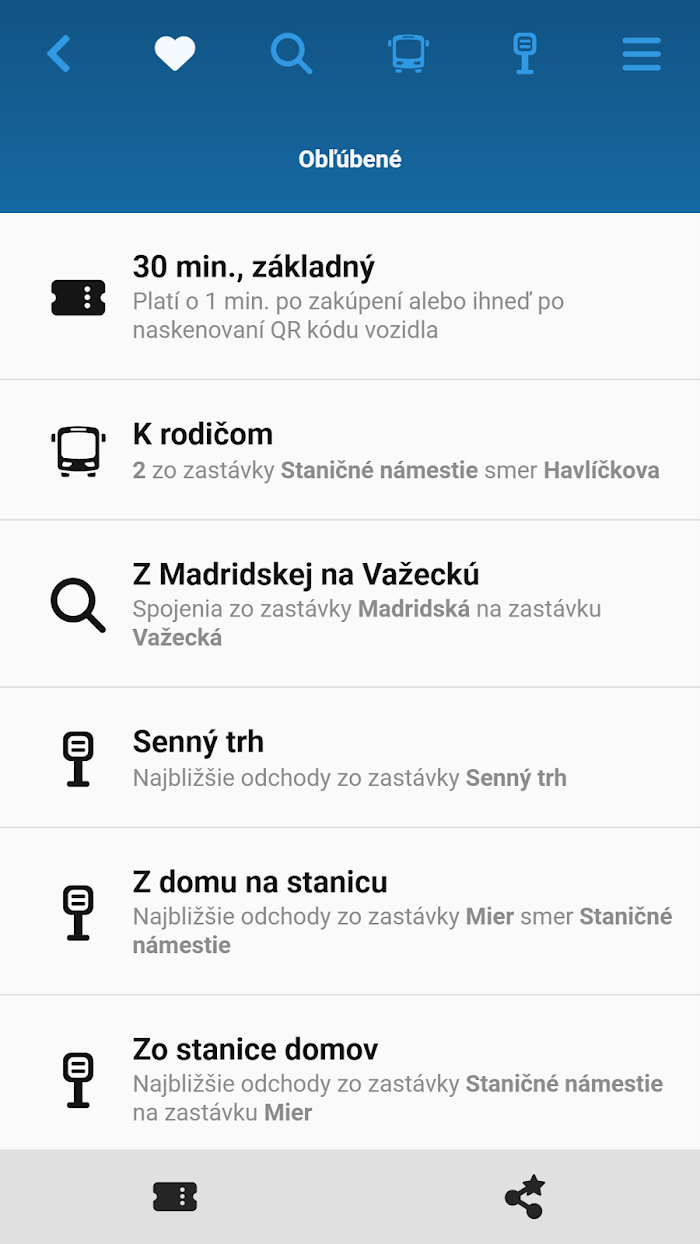
Task: Open connection search magnifier icon
Action: tap(291, 53)
